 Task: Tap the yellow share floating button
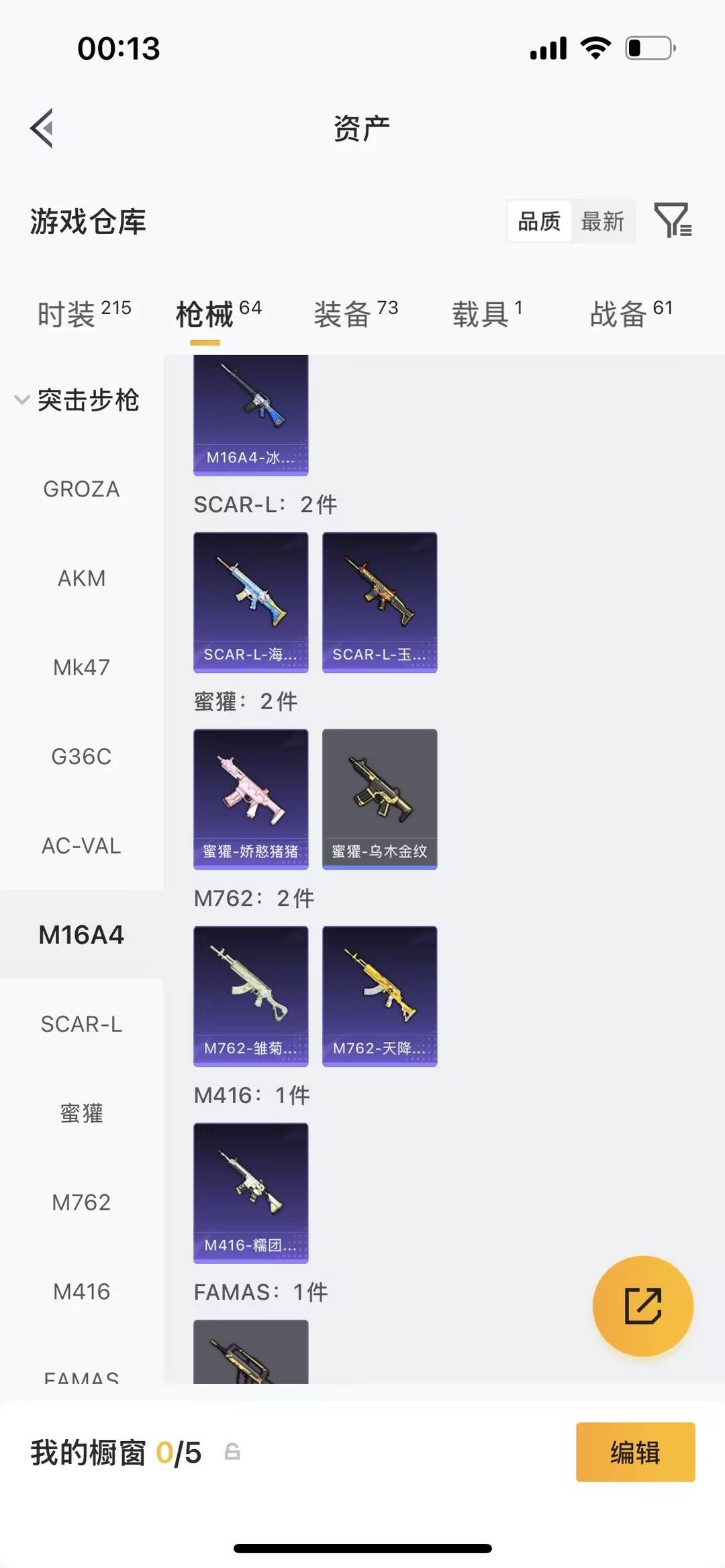pos(642,1306)
